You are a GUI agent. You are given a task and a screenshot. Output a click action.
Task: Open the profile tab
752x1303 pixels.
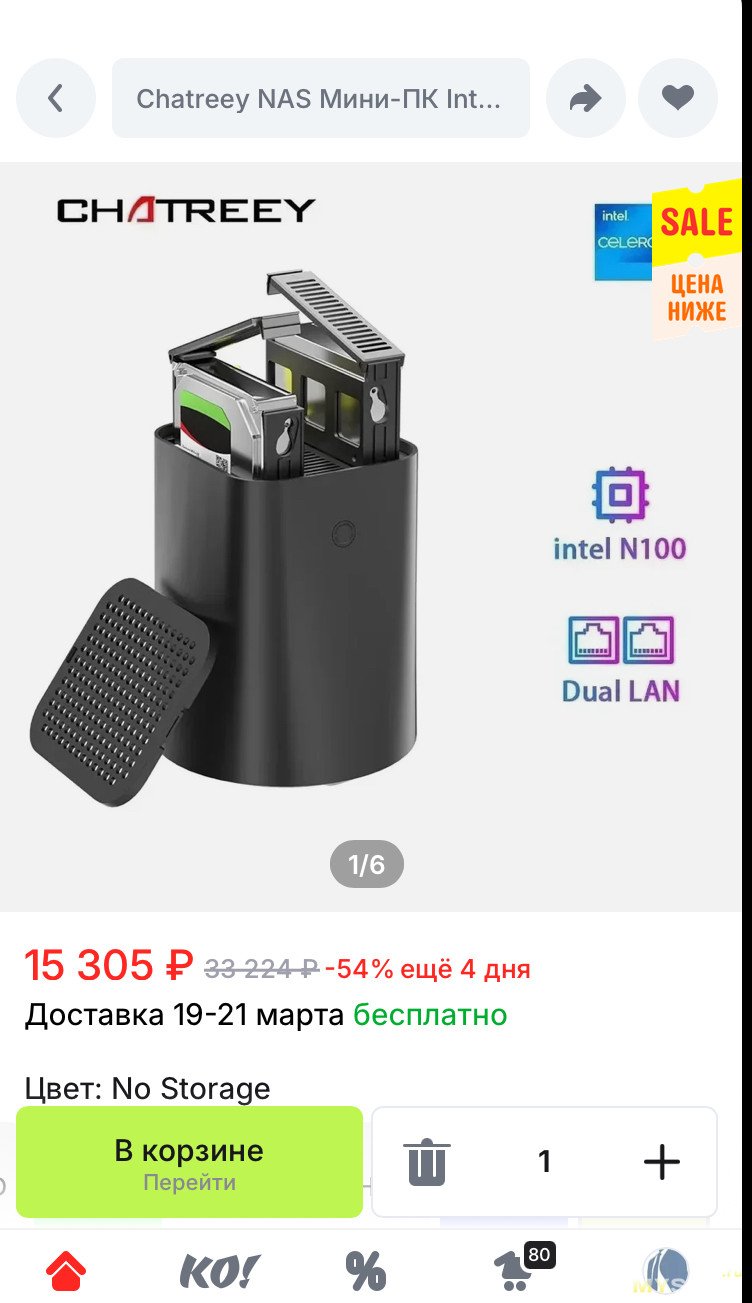[665, 1271]
